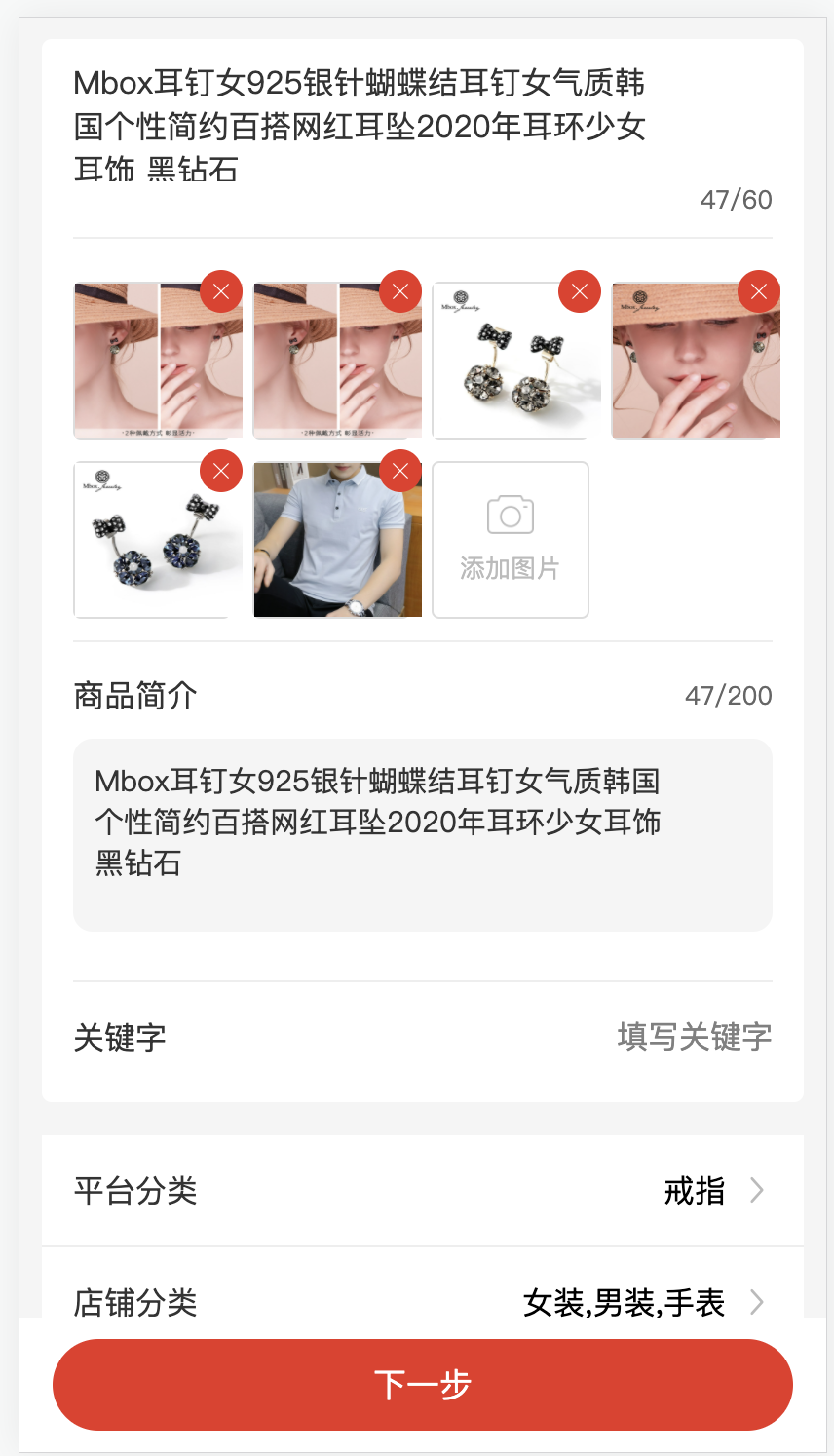Delete the blue crystal earrings photo
This screenshot has height=1456, width=834.
tap(221, 472)
